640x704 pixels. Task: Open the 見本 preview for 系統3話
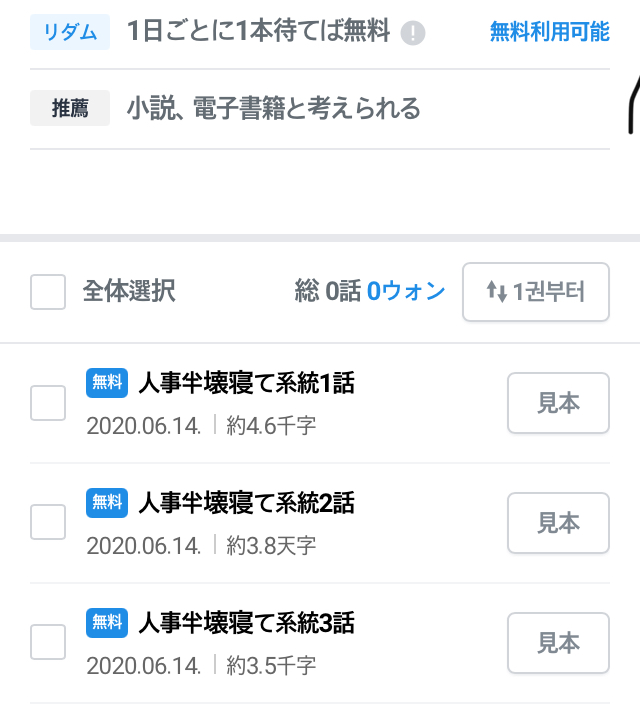[558, 642]
